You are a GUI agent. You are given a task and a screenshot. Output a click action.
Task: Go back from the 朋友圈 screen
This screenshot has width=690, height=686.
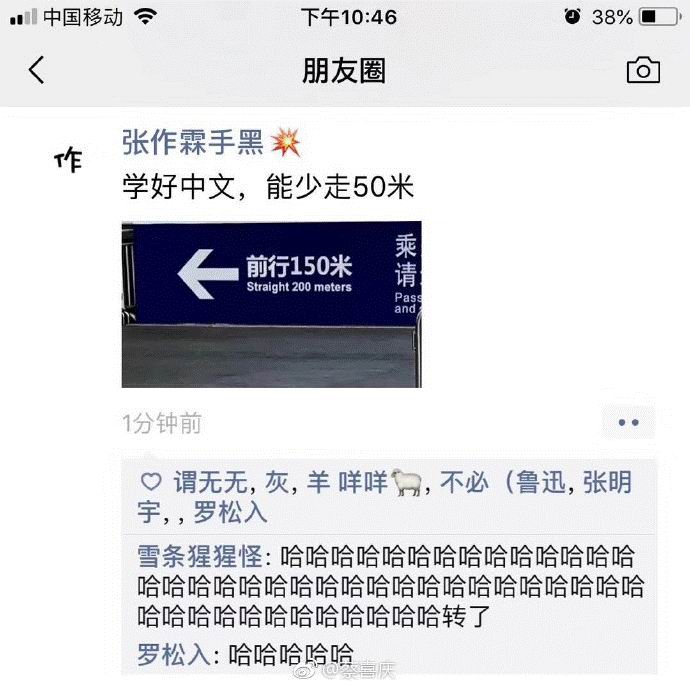[37, 70]
